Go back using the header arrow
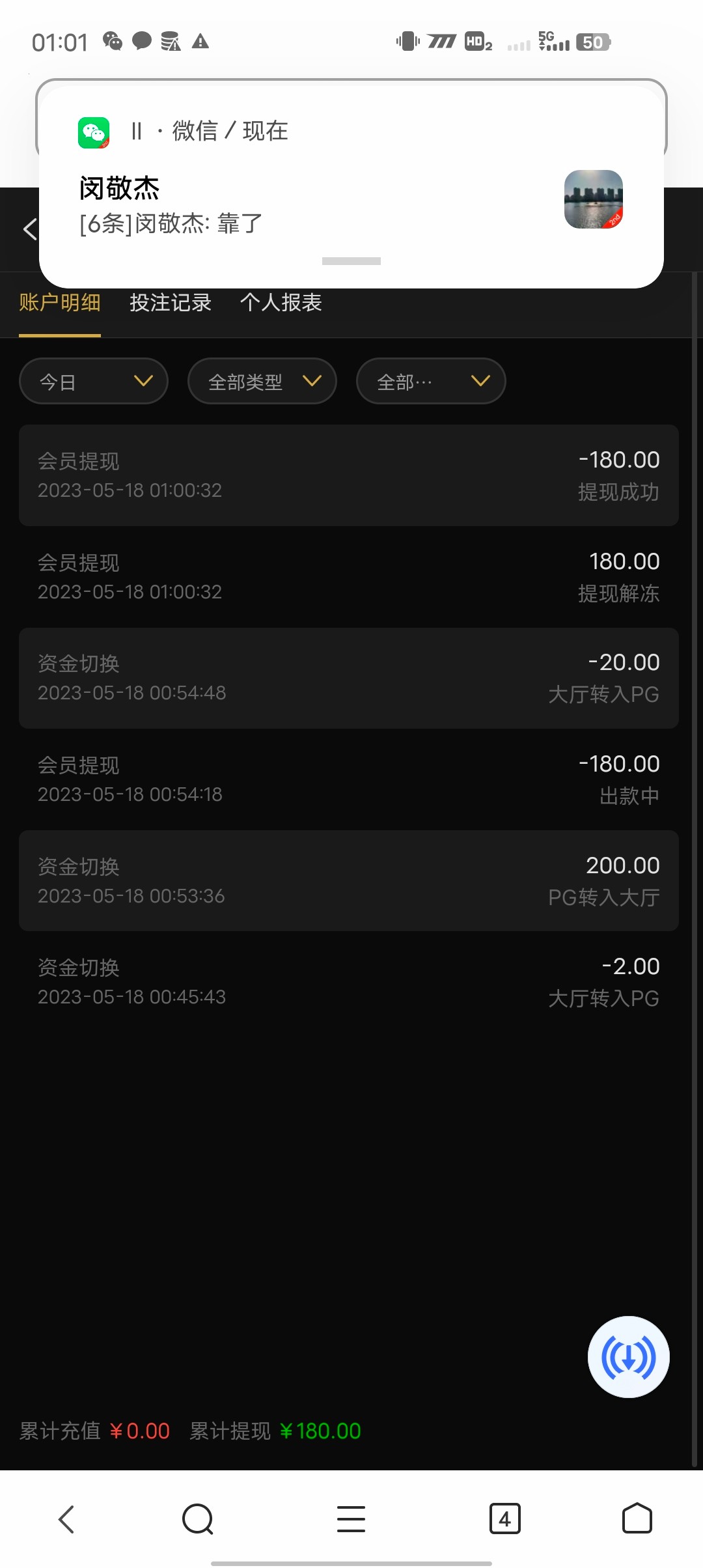 (x=29, y=229)
